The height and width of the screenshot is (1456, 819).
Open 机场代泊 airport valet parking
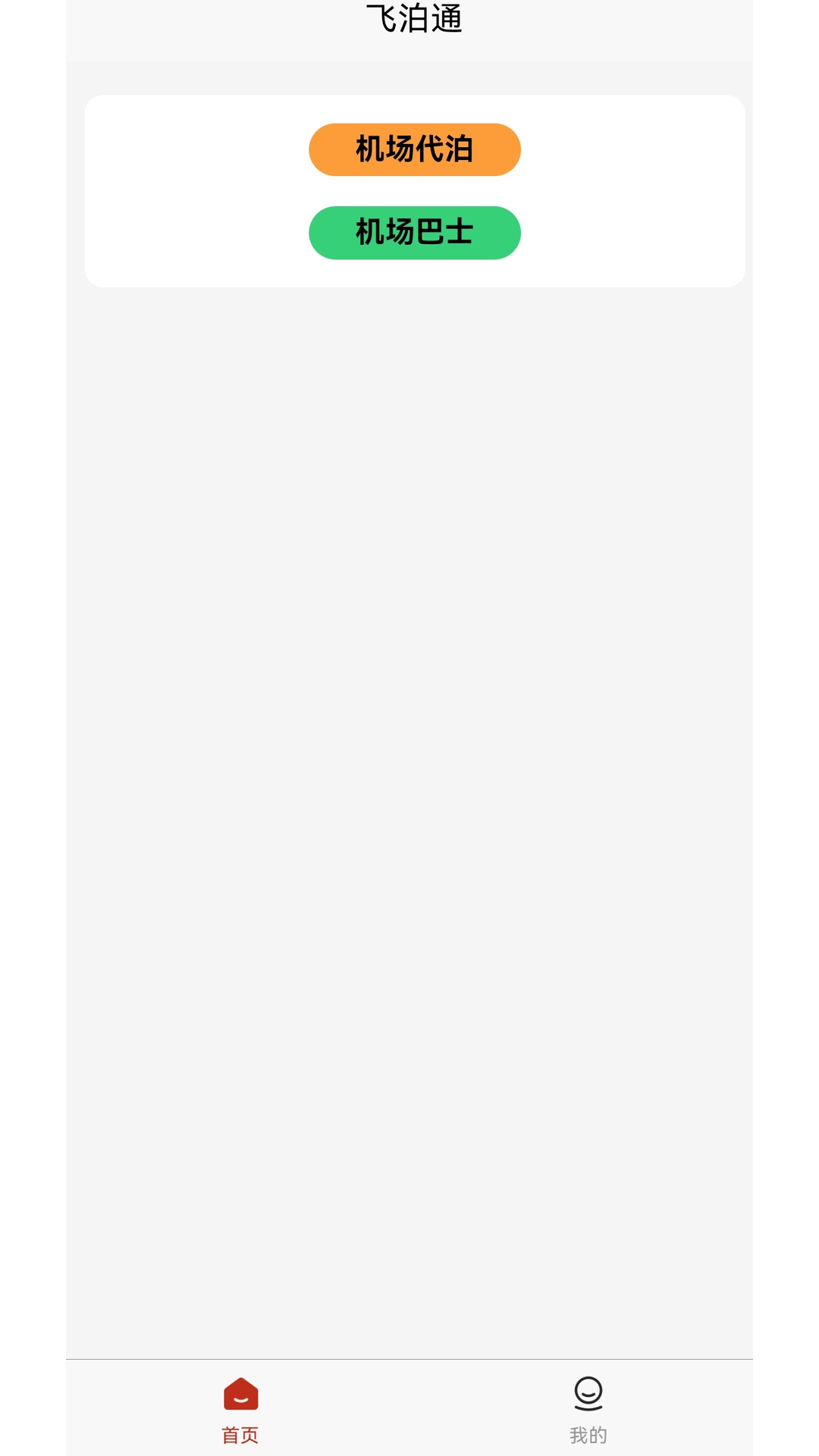pos(414,149)
